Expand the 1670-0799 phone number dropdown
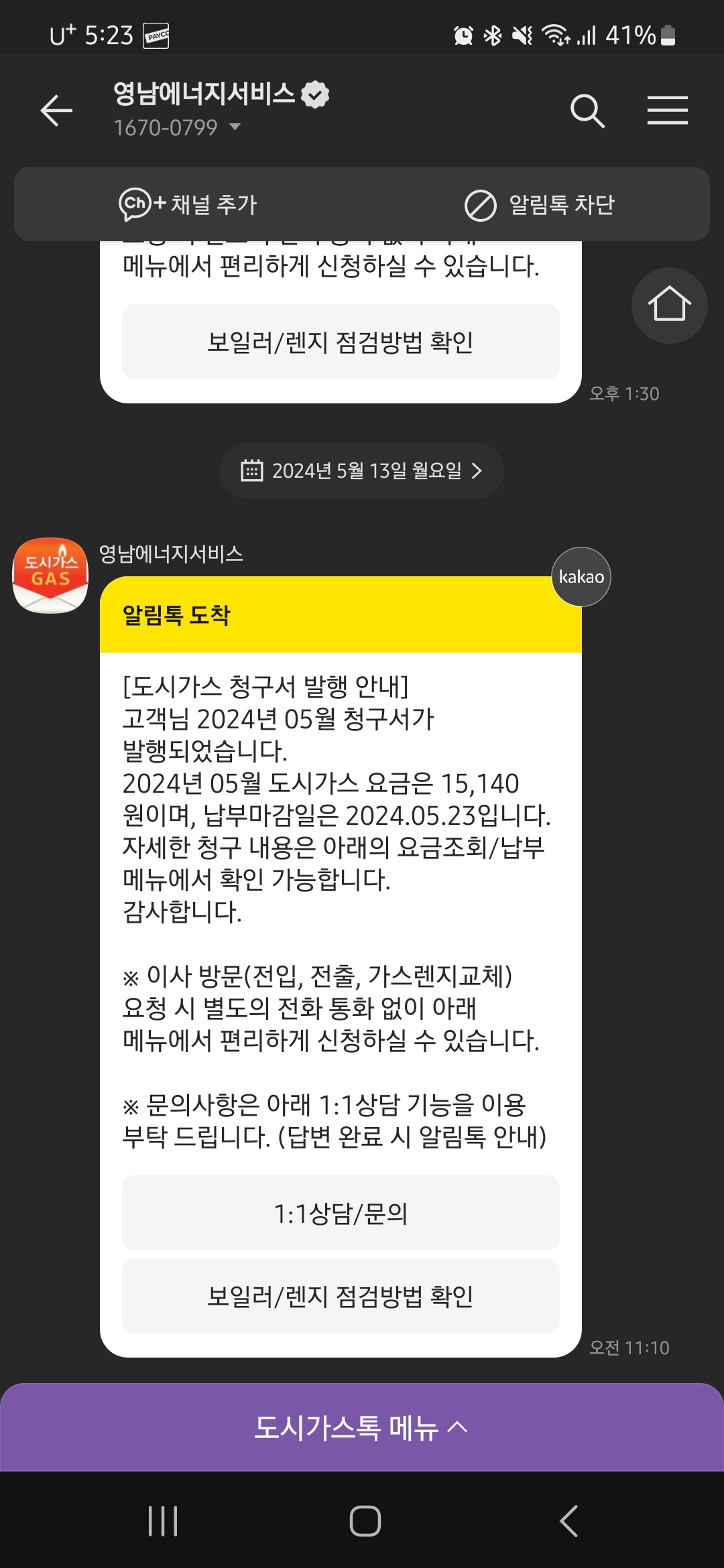This screenshot has height=1568, width=724. (x=235, y=127)
